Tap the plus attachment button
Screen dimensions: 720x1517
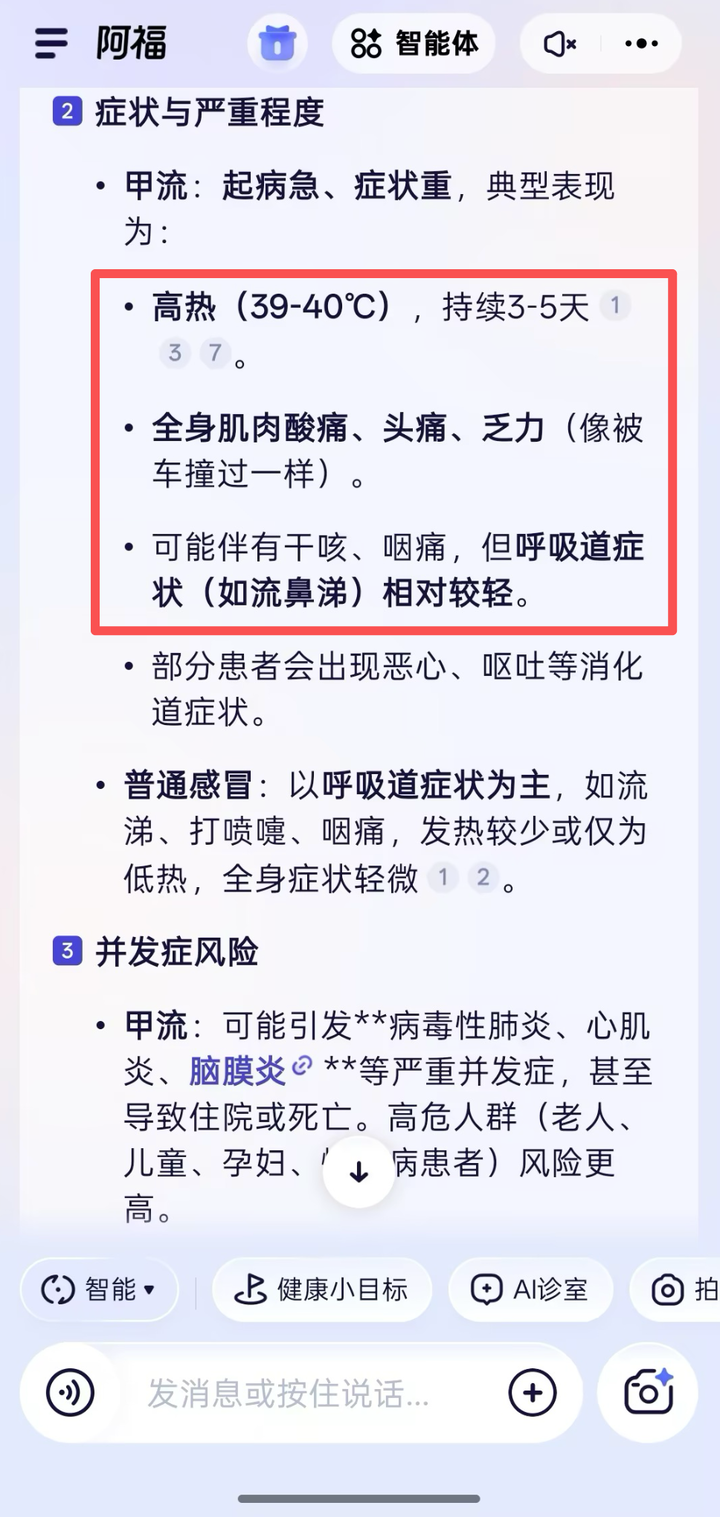coord(532,1392)
